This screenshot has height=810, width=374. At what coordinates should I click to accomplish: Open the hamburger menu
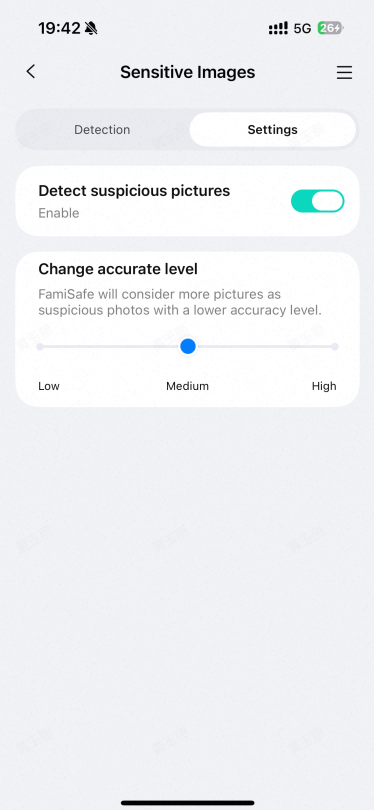(345, 73)
